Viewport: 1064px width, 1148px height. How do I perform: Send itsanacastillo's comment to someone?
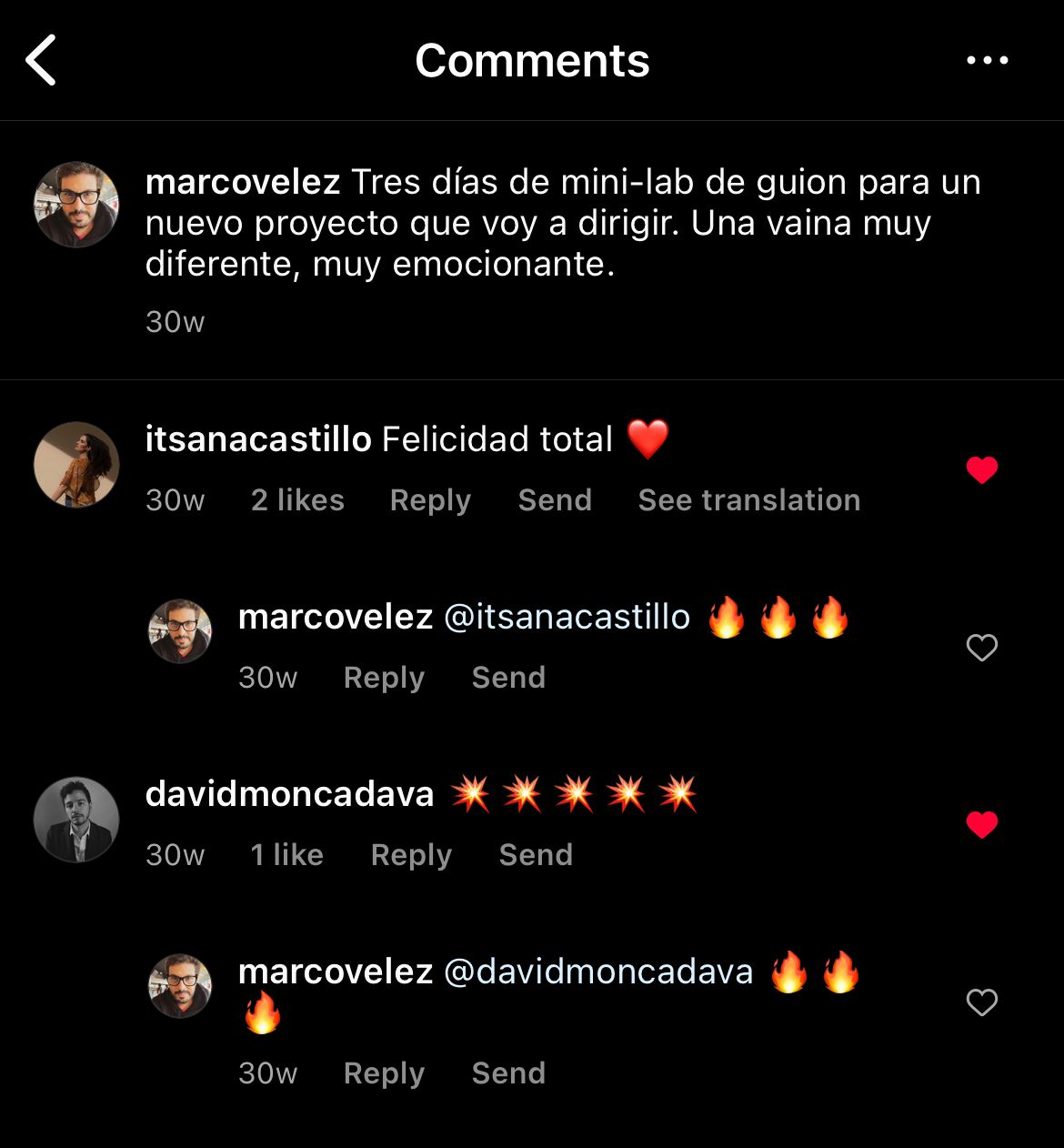click(555, 500)
